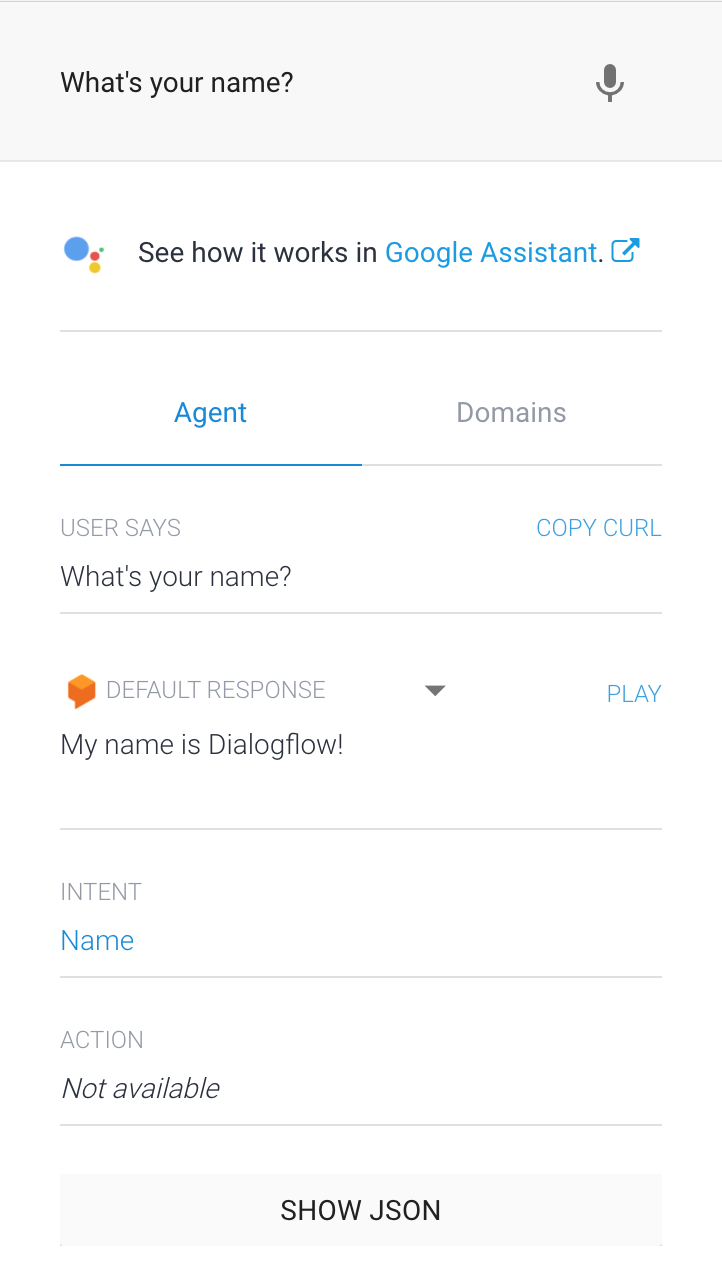The height and width of the screenshot is (1278, 722).
Task: Select the Agent tab
Action: [210, 413]
